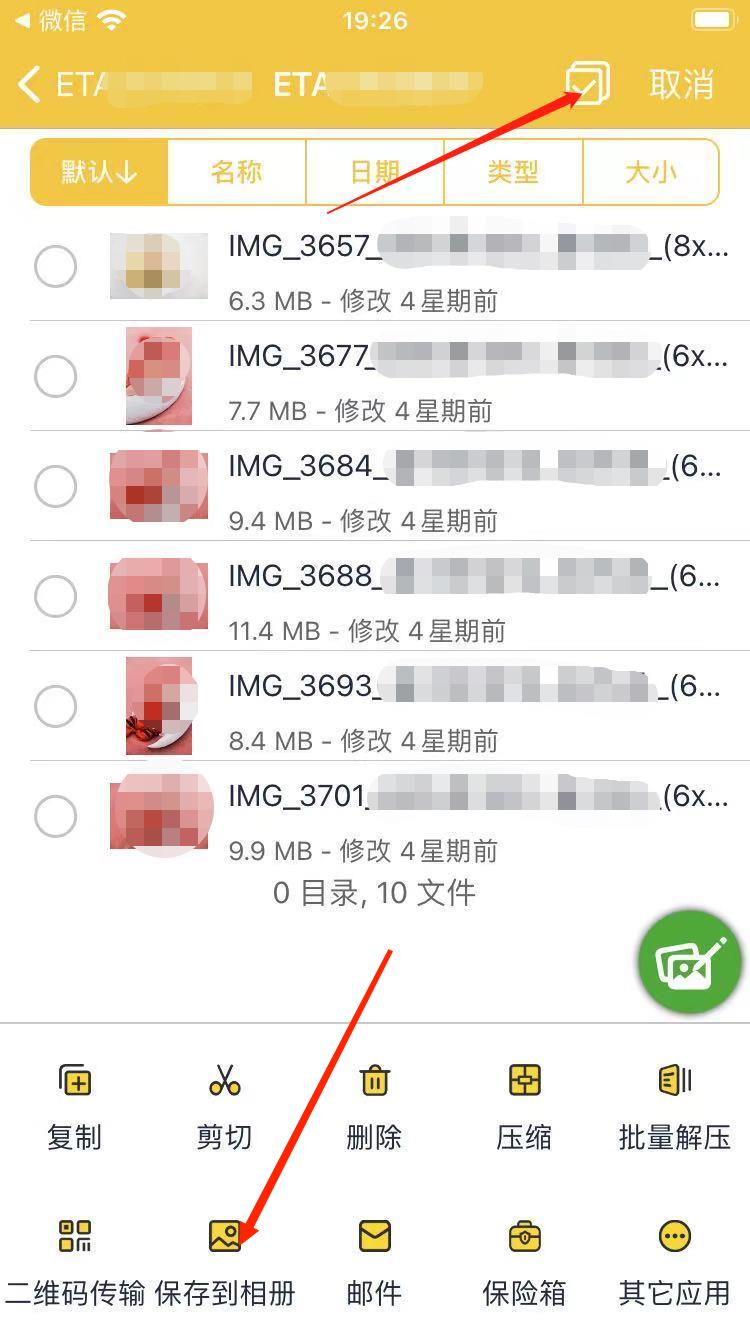The height and width of the screenshot is (1334, 750).
Task: Tap 邮件 to send files by mail
Action: coord(374,1262)
